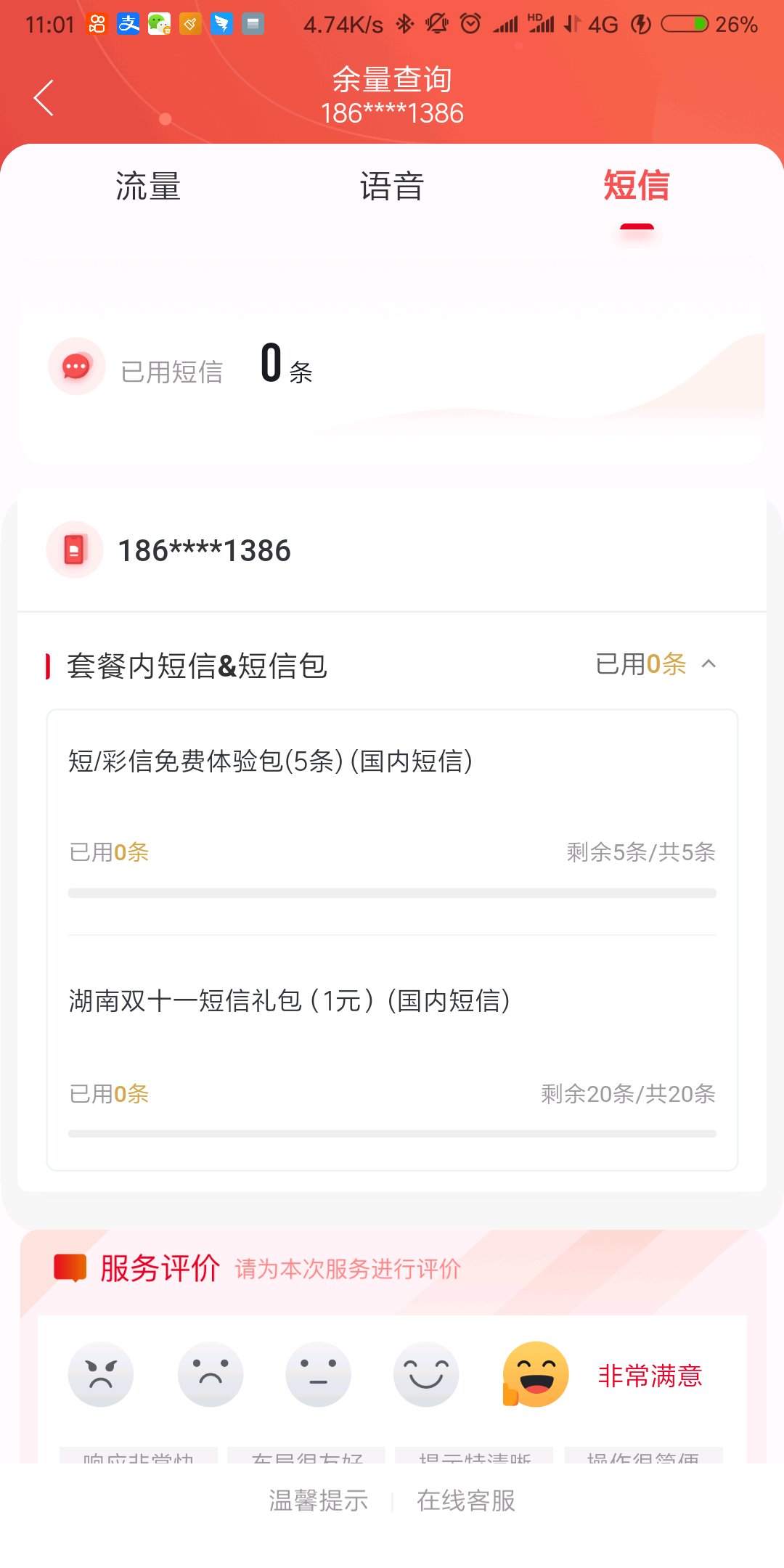Rate service with the neutral face

click(318, 1374)
